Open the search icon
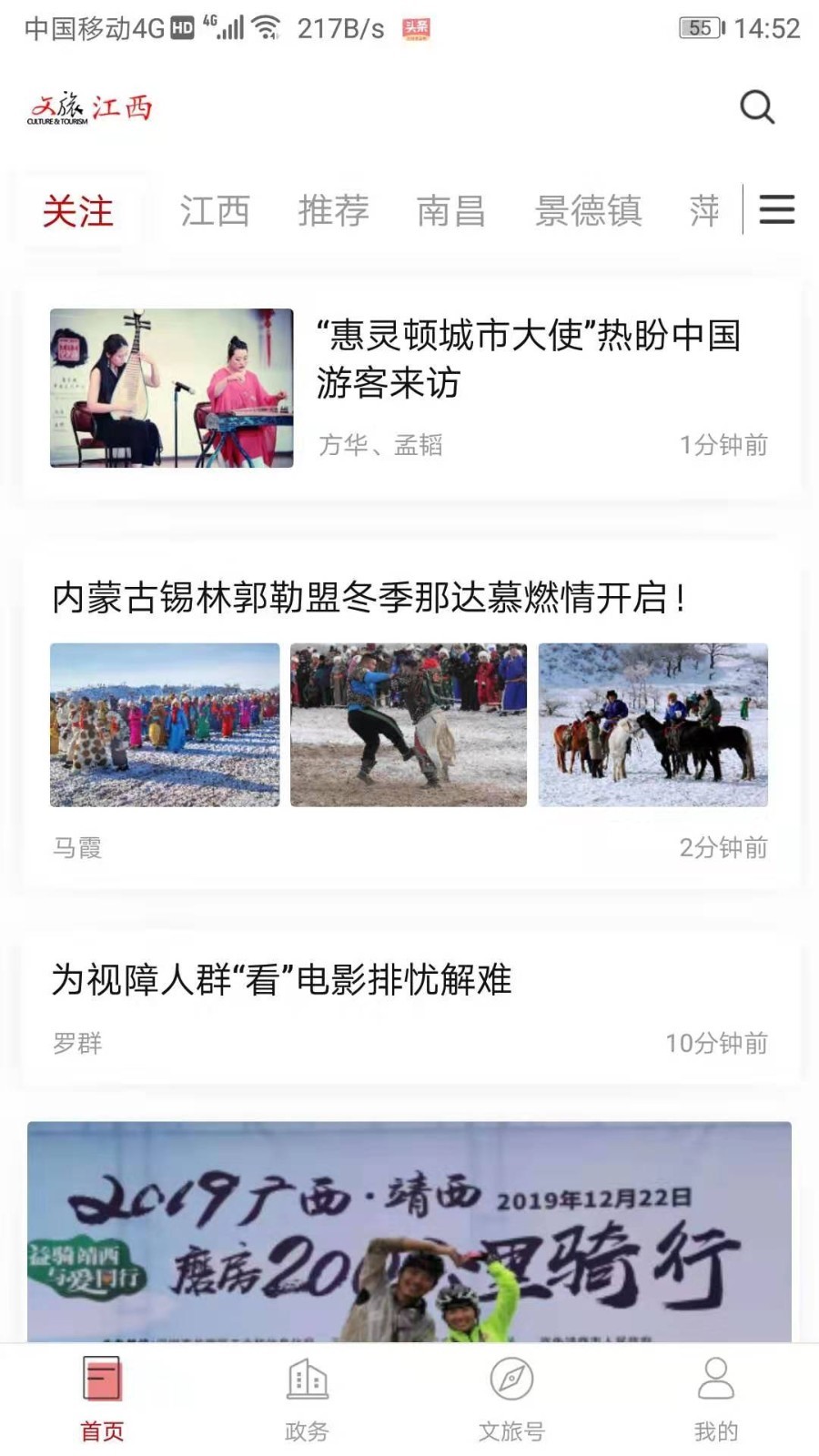Image resolution: width=819 pixels, height=1456 pixels. pos(756,107)
